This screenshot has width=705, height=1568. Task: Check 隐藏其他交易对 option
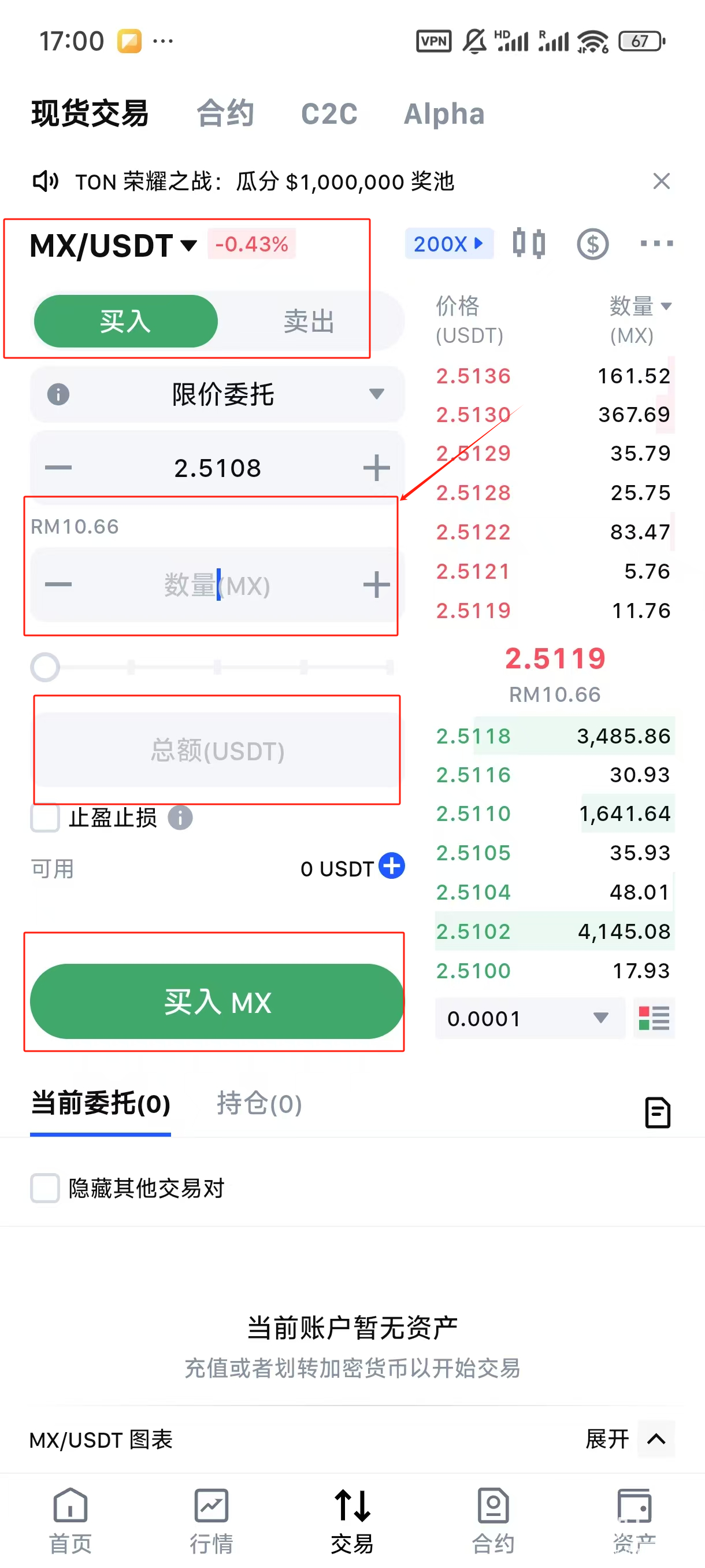(45, 1188)
